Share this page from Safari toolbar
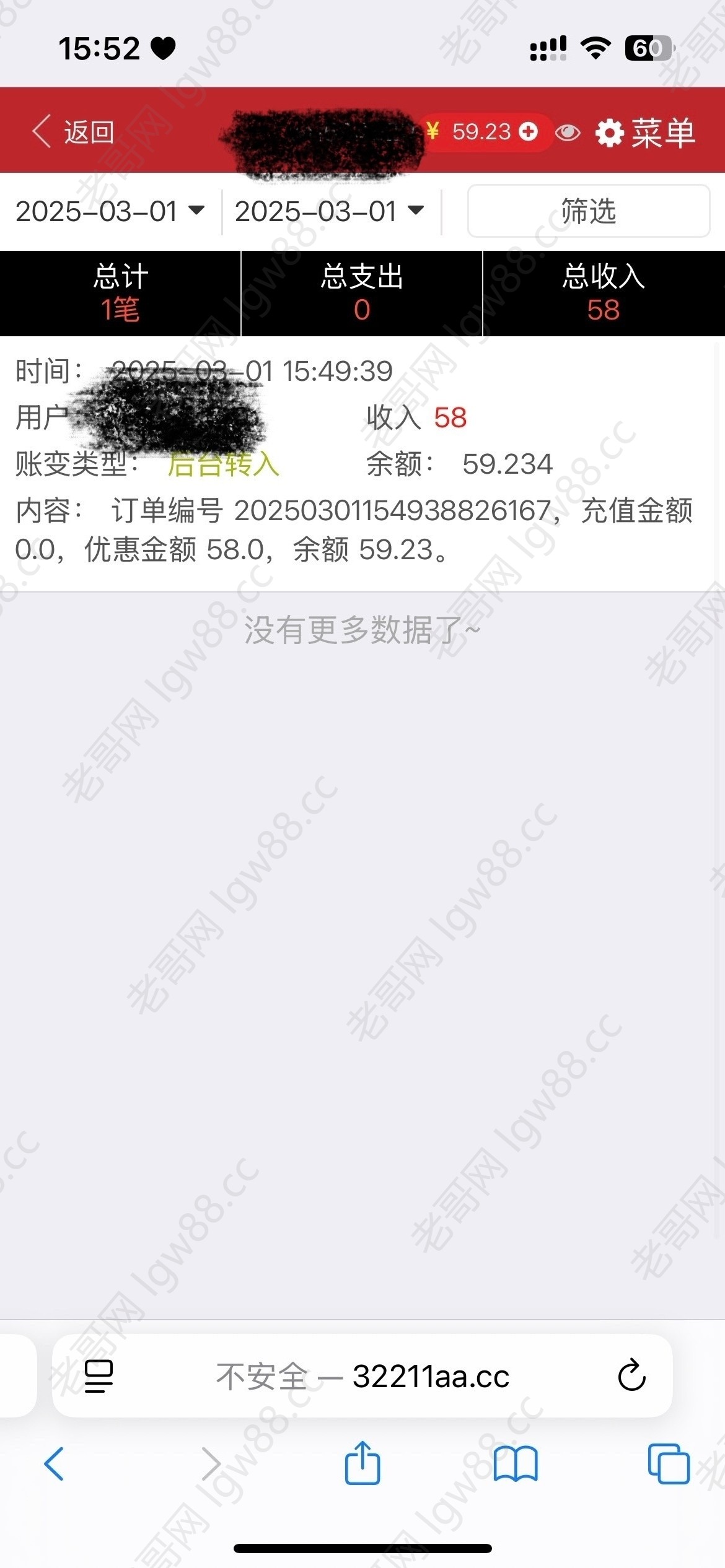The height and width of the screenshot is (1568, 725). click(362, 1463)
